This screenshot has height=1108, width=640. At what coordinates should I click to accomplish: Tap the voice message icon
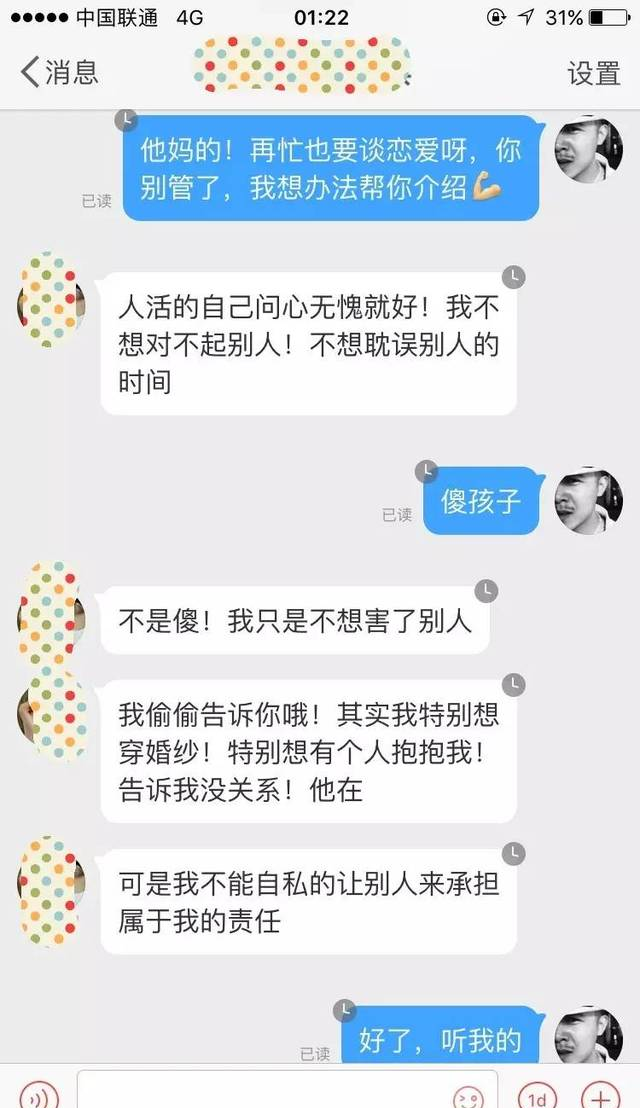39,1096
